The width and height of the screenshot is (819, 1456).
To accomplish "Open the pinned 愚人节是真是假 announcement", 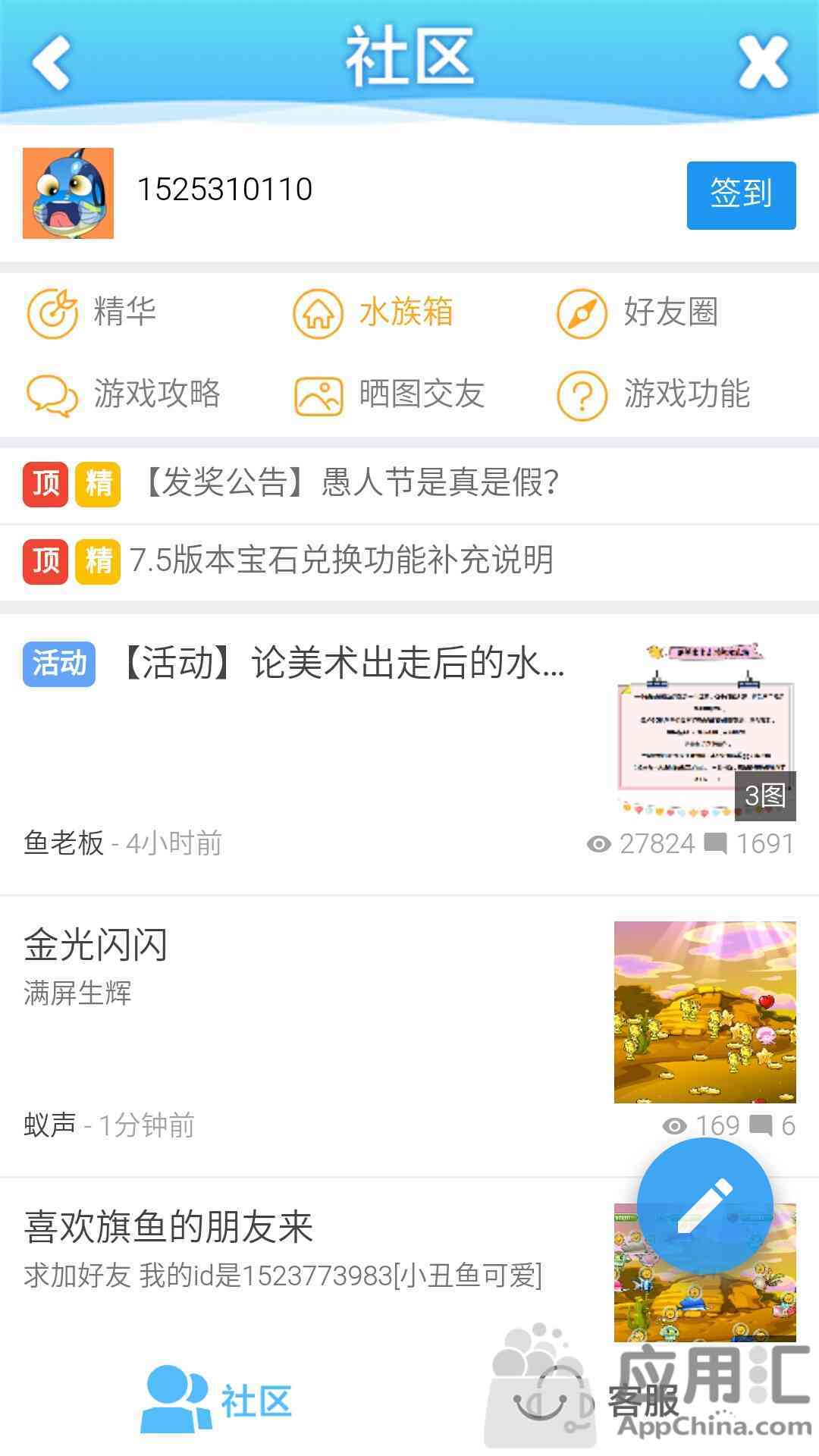I will point(349,483).
